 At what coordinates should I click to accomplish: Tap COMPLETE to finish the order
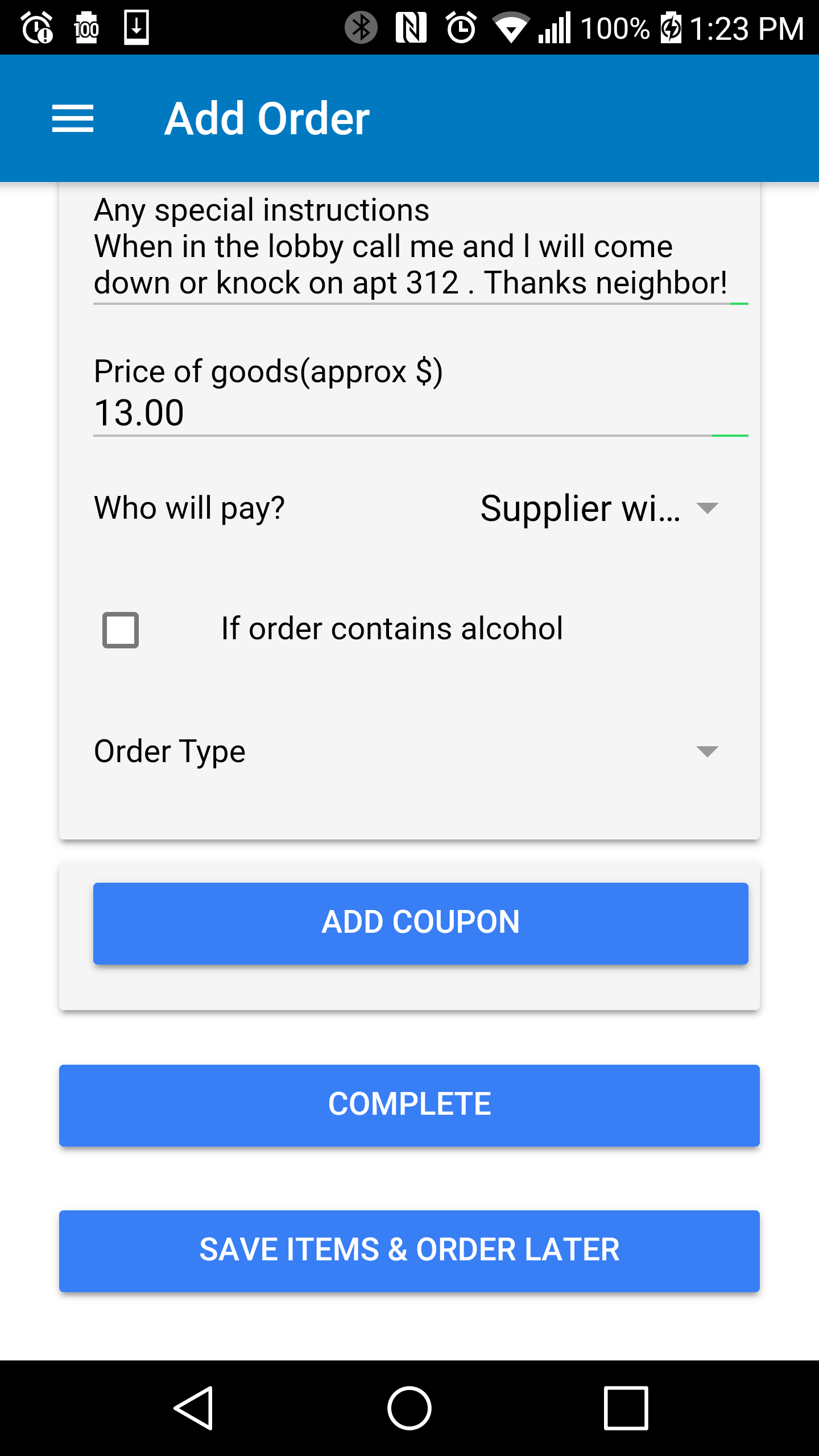pyautogui.click(x=409, y=1104)
